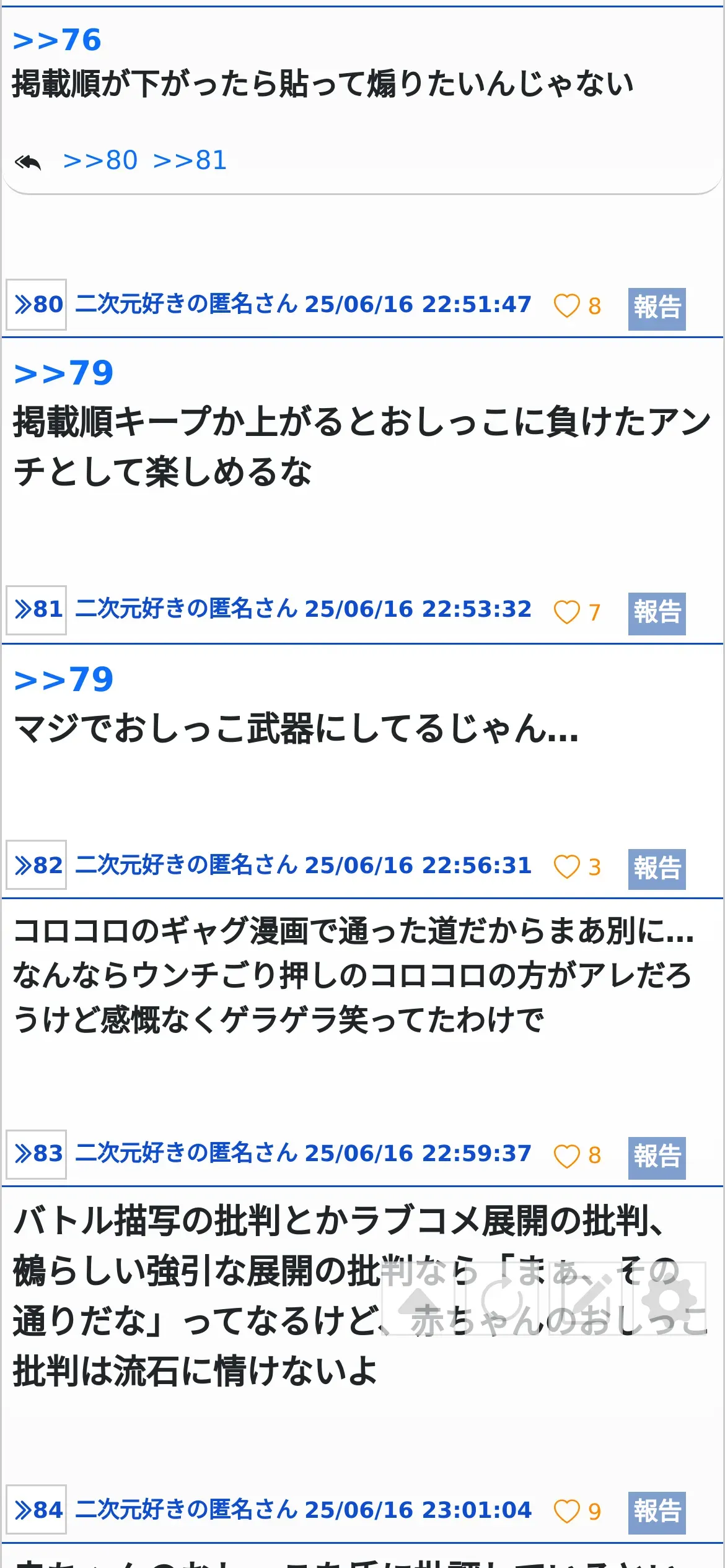This screenshot has width=725, height=1568.
Task: Like post 81 with the heart icon
Action: [x=566, y=612]
